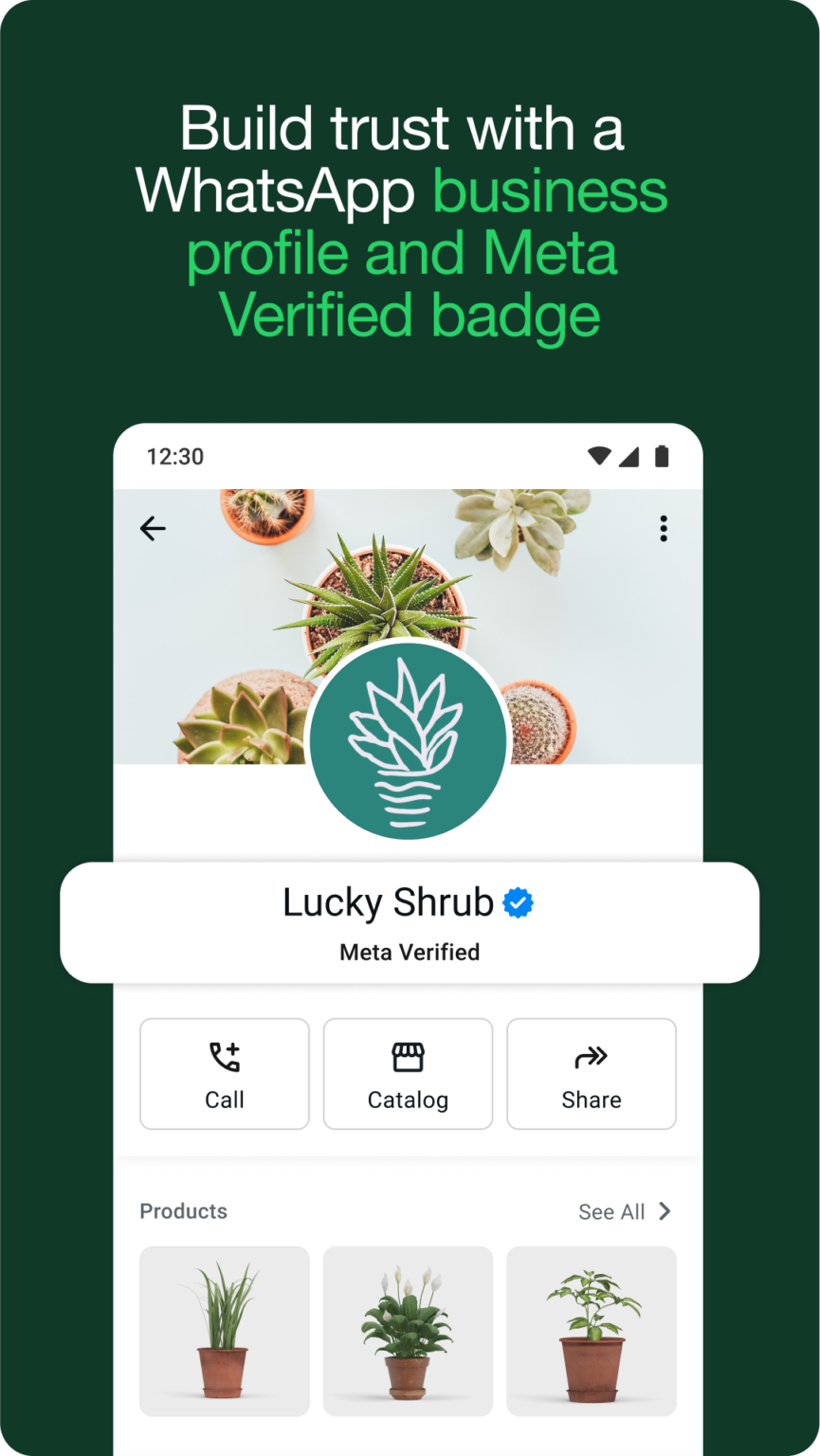Open the Catalog icon
This screenshot has height=1456, width=820.
[408, 1055]
